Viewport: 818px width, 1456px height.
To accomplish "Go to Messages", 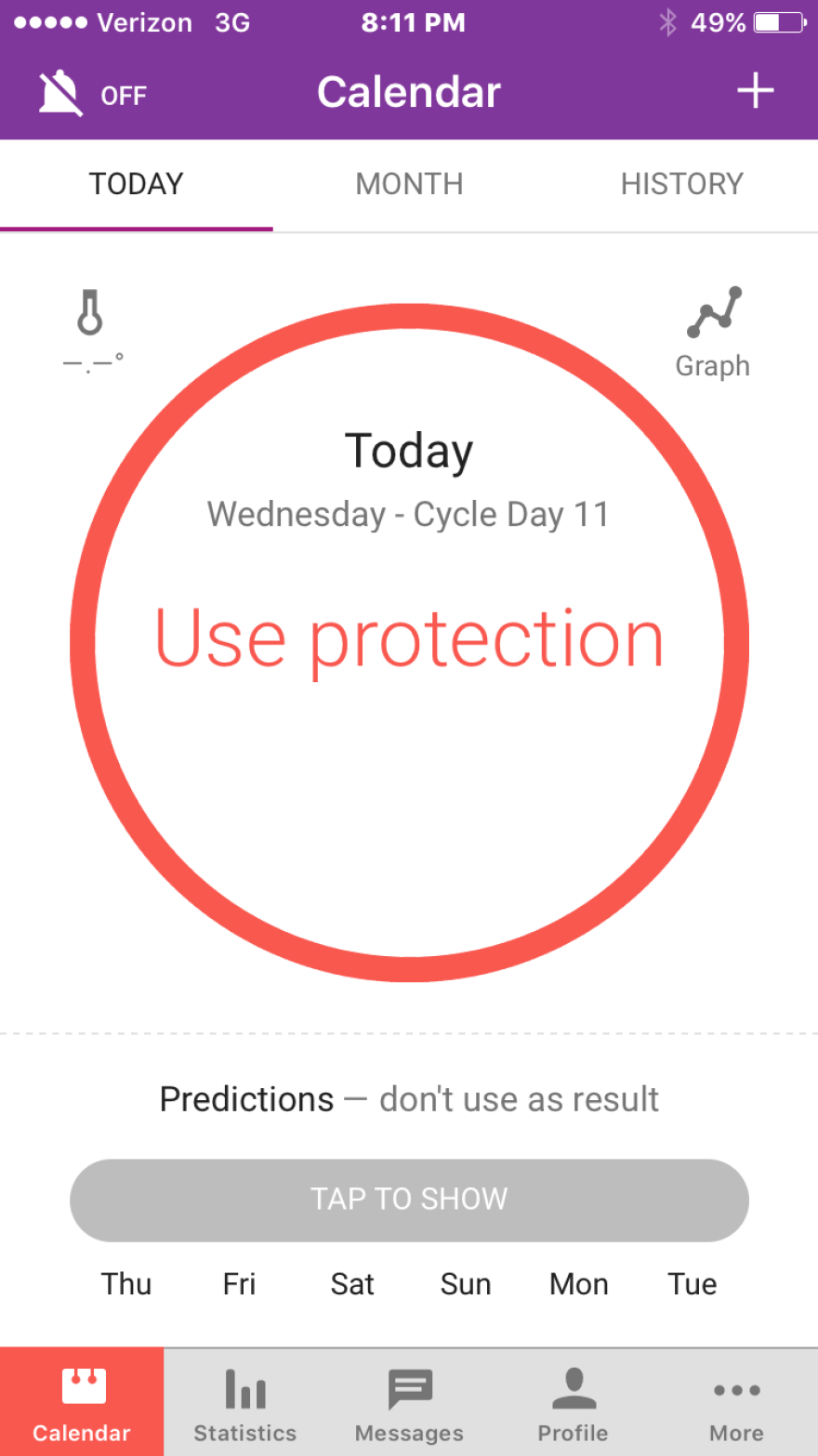I will [409, 1403].
